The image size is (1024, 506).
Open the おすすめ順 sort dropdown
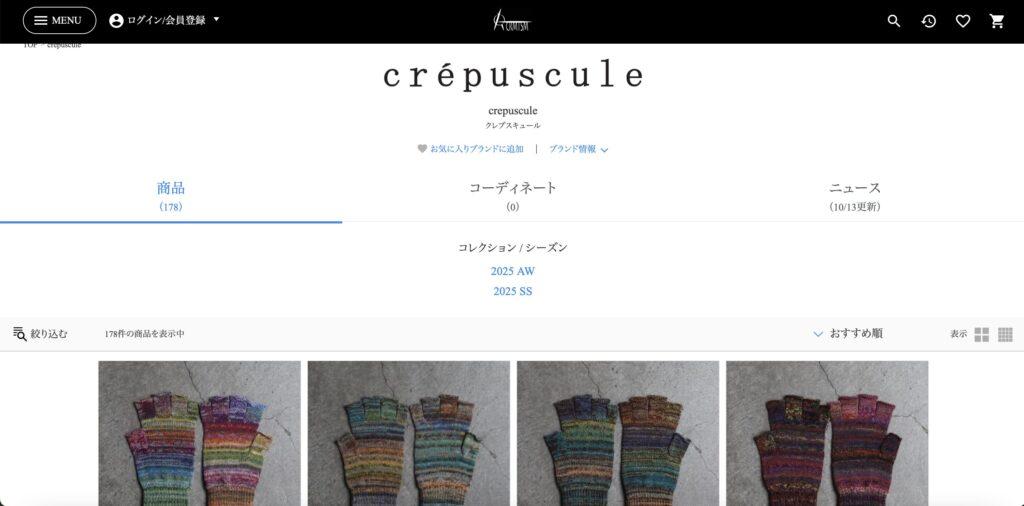pyautogui.click(x=847, y=334)
